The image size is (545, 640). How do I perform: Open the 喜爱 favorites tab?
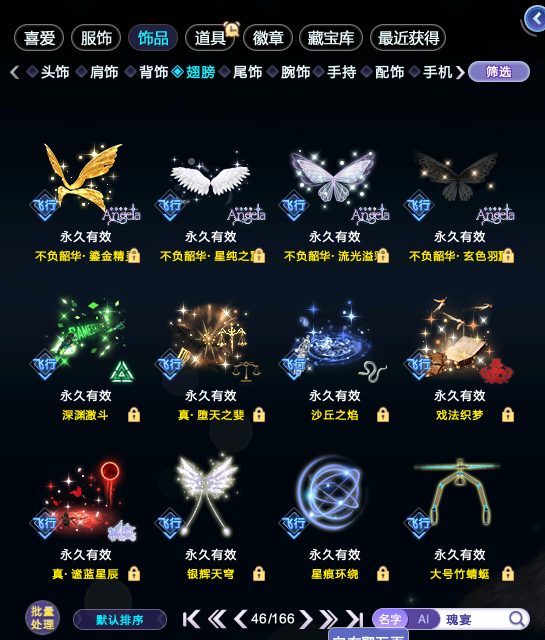39,38
